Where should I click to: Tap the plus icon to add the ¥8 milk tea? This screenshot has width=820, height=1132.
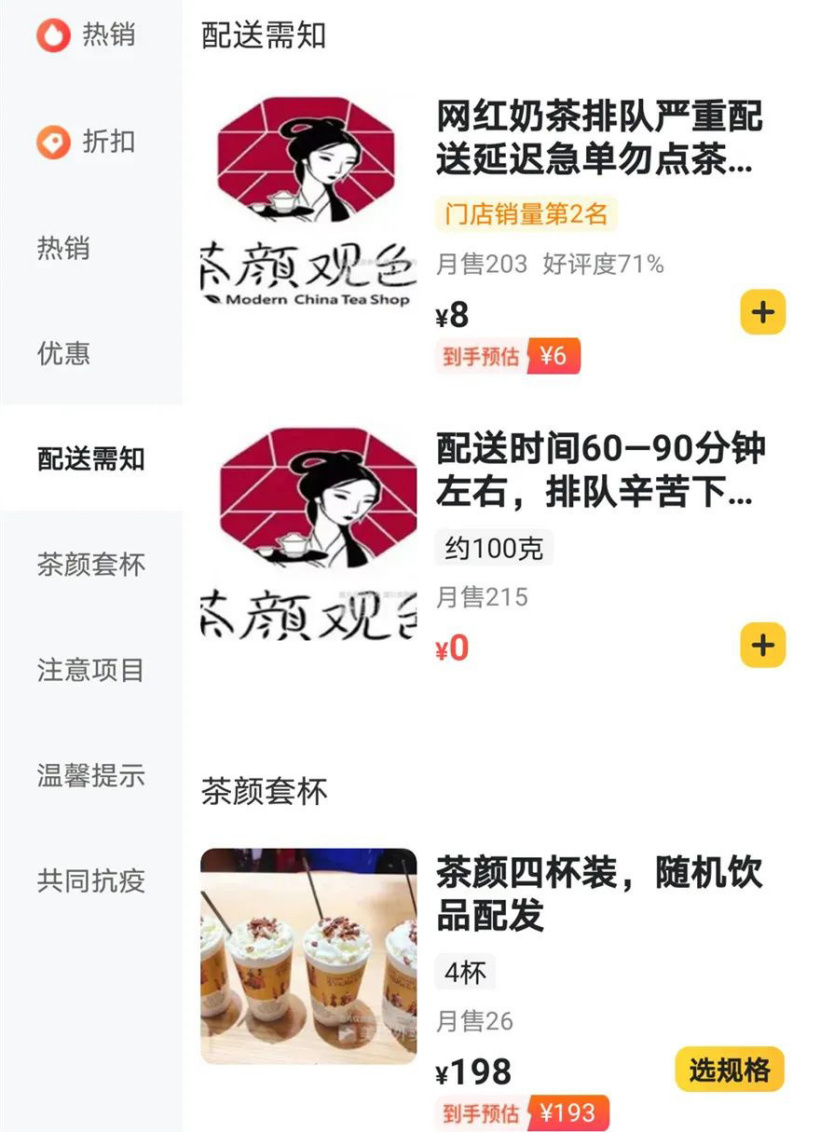[x=763, y=312]
